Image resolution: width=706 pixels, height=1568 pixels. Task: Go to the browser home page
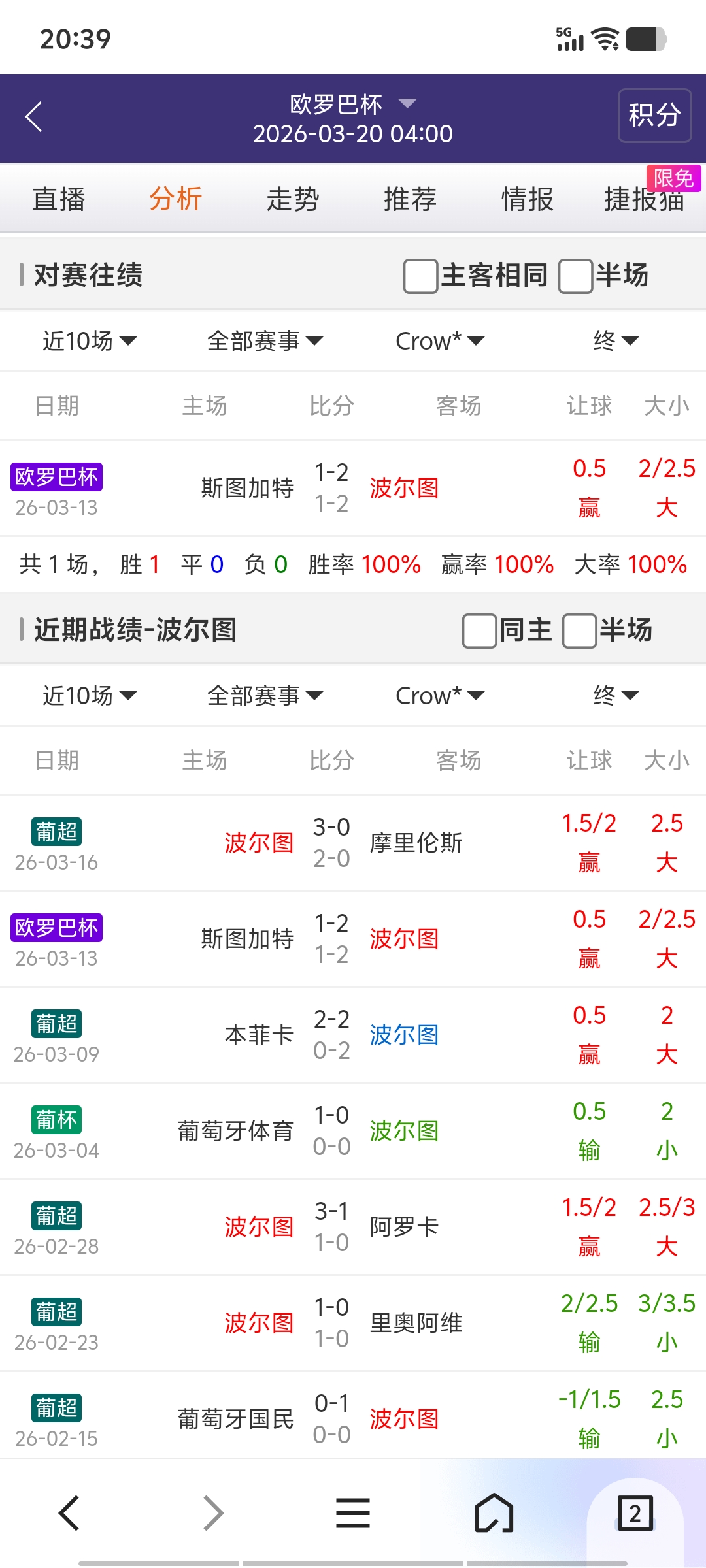494,1513
